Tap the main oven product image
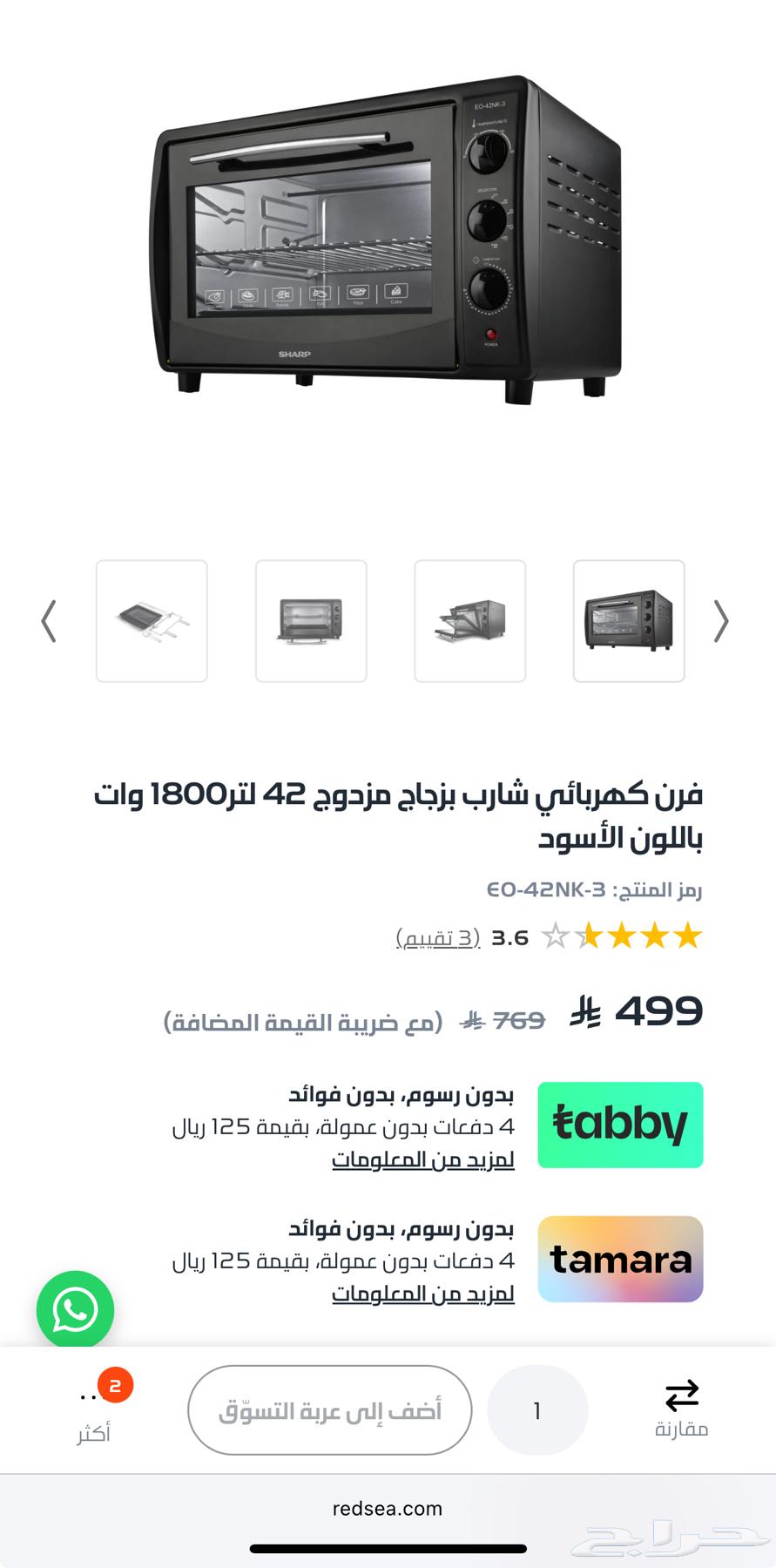Image resolution: width=776 pixels, height=1568 pixels. (388, 235)
